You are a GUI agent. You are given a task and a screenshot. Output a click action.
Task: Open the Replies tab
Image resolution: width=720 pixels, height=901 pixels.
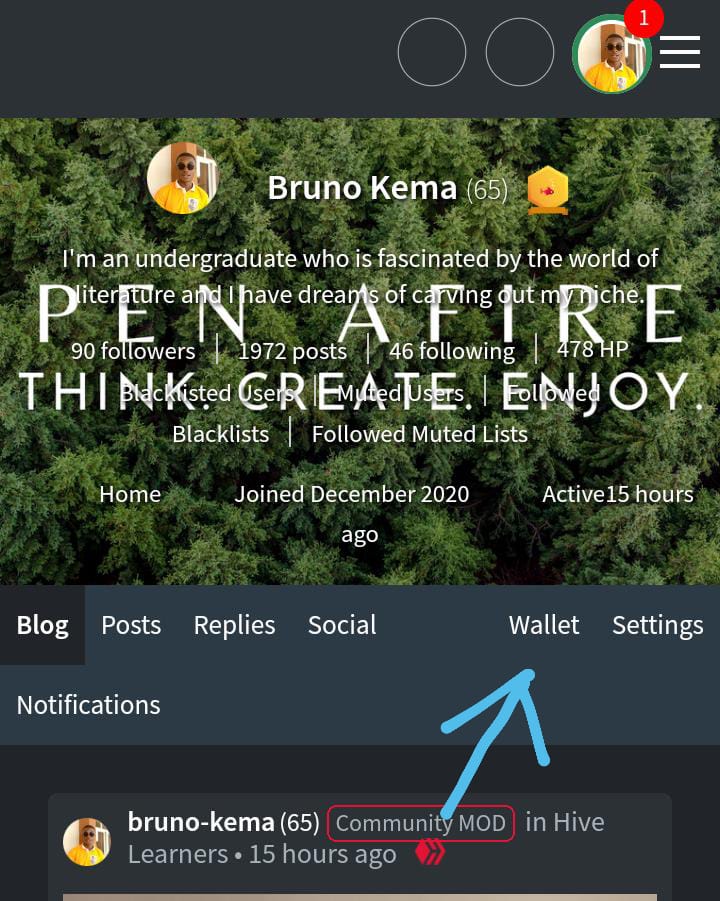pos(234,625)
